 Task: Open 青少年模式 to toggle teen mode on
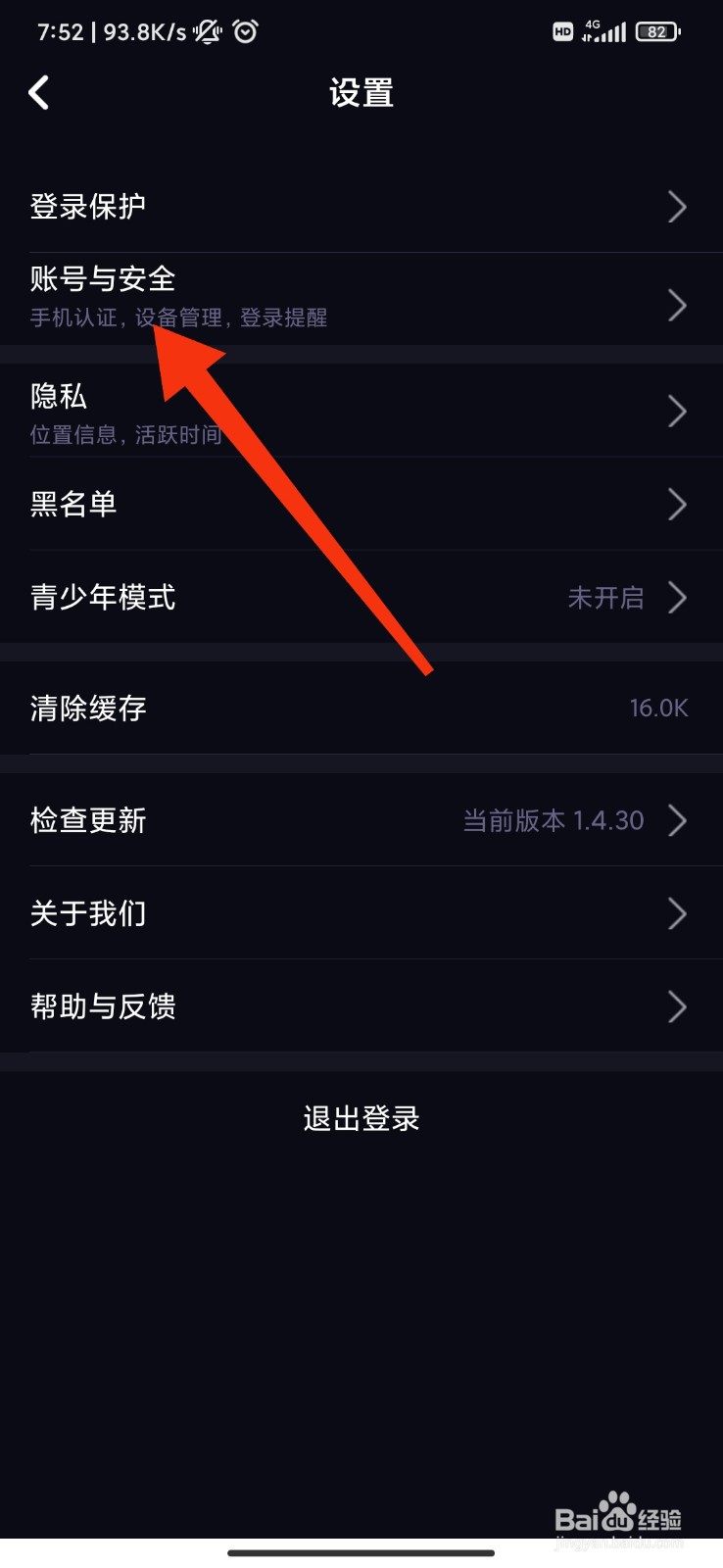coord(102,598)
